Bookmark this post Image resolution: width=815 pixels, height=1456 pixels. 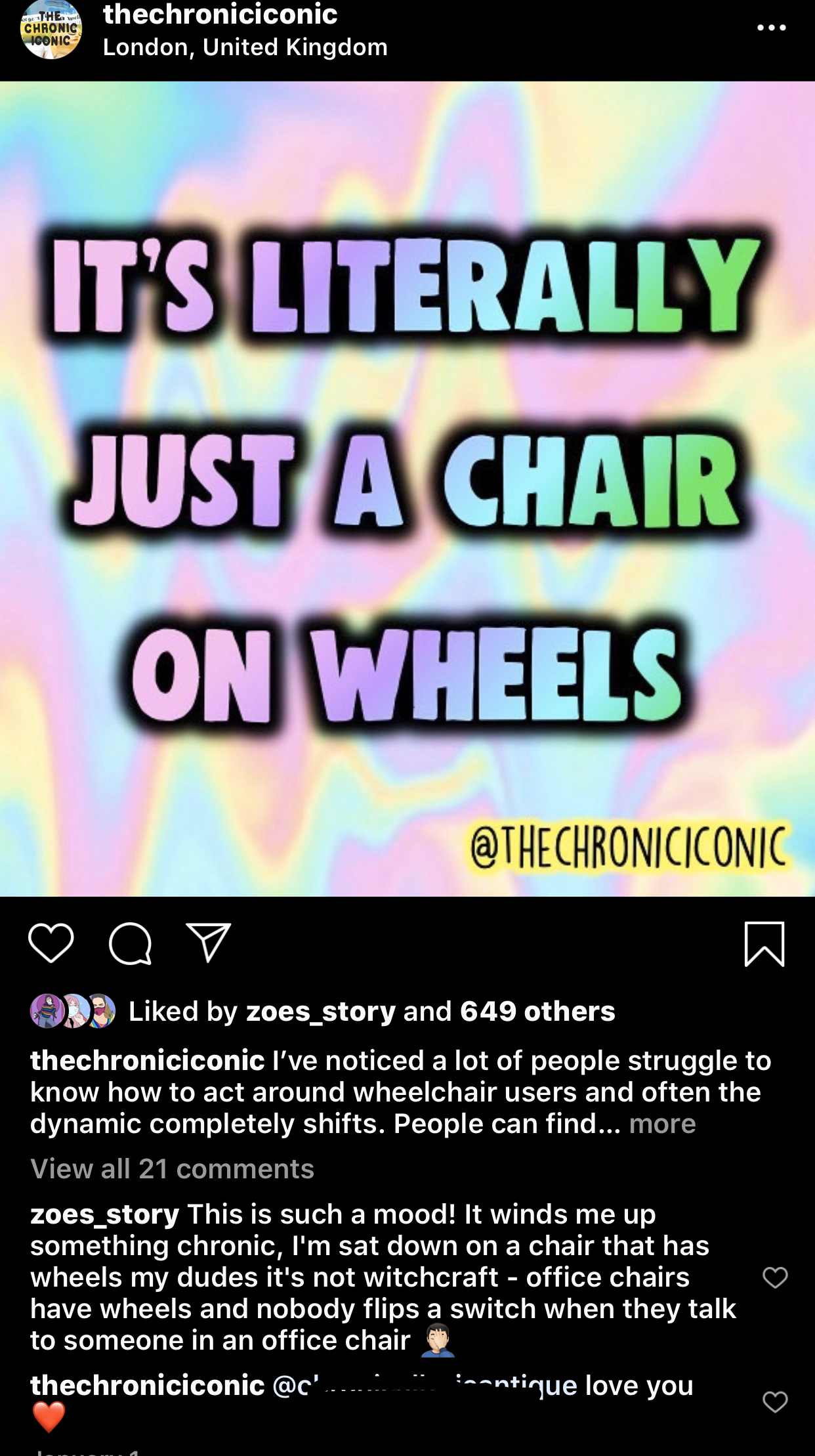click(764, 944)
